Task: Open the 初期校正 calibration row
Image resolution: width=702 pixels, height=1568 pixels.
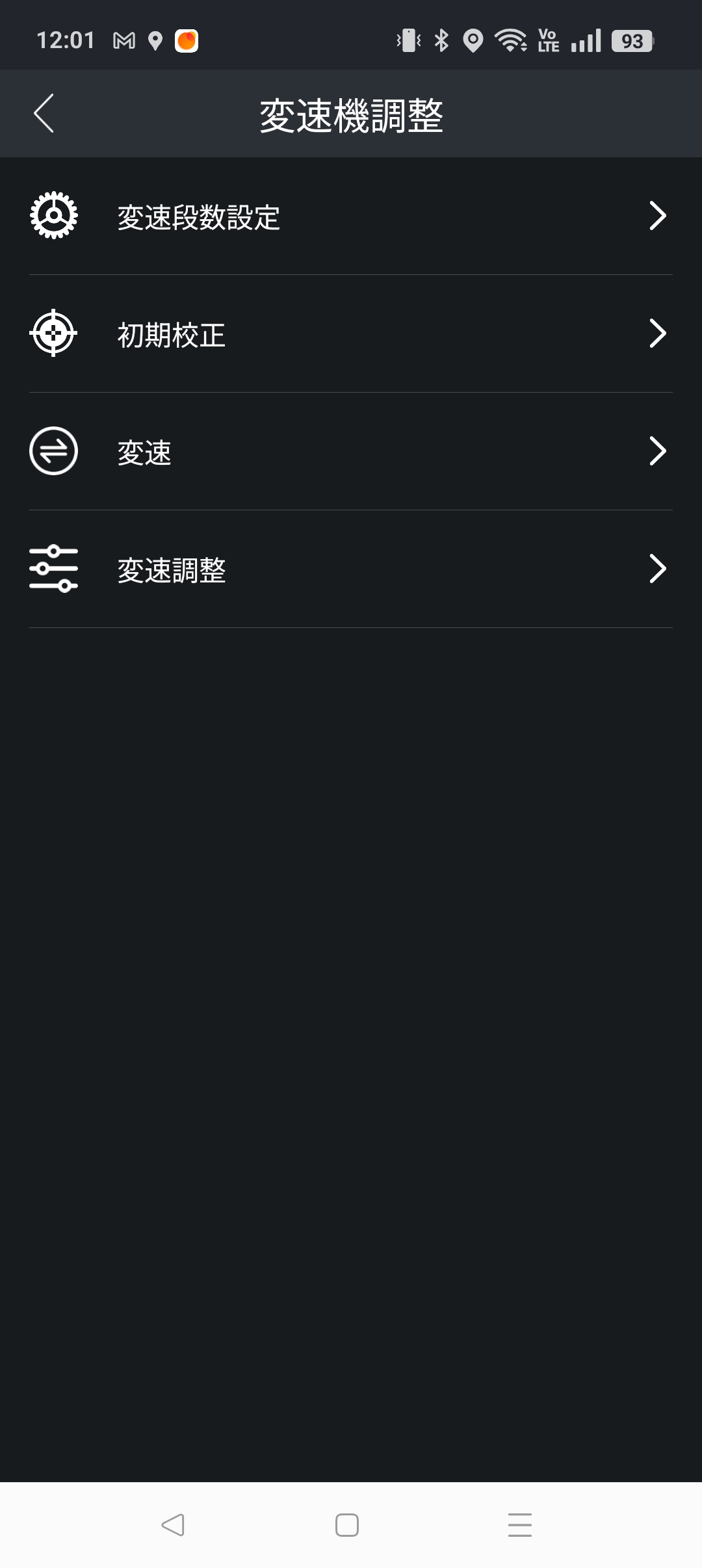Action: click(351, 334)
